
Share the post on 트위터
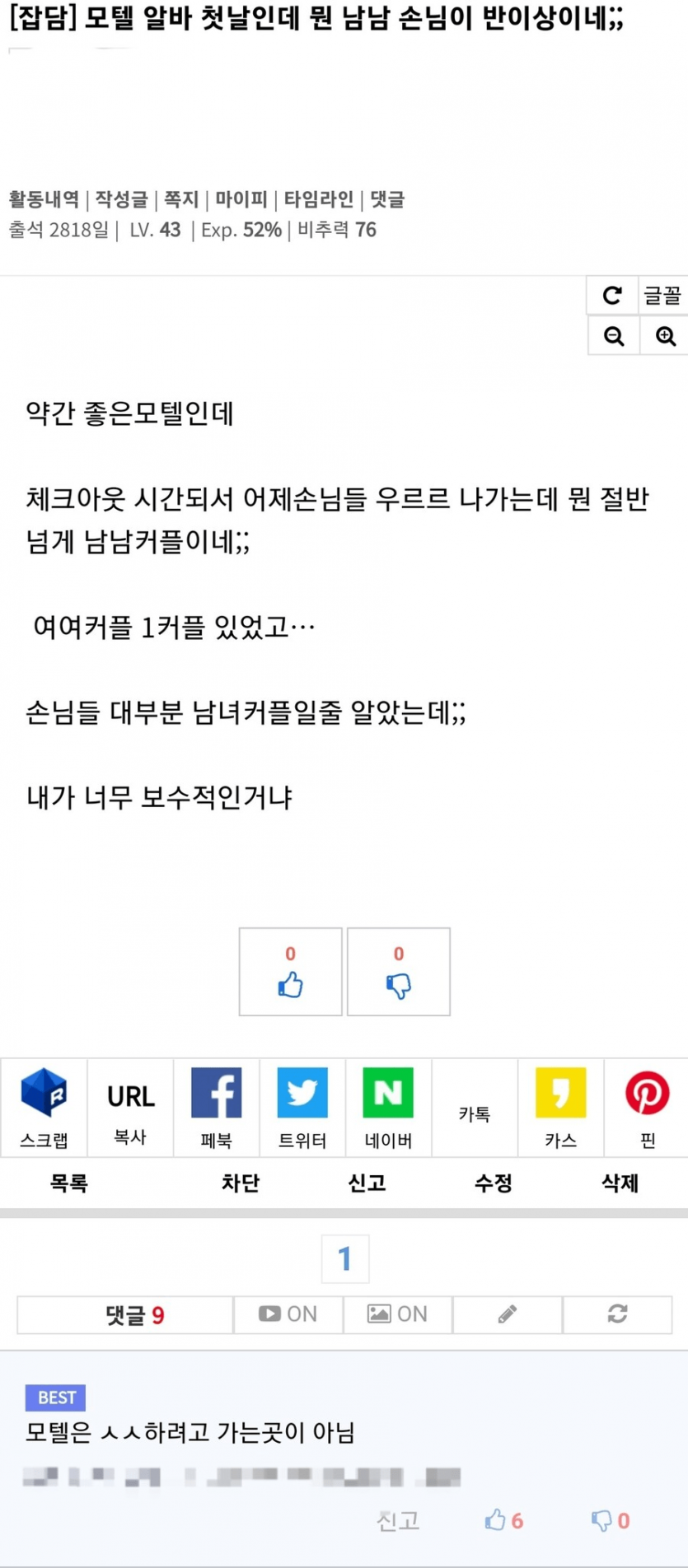pyautogui.click(x=302, y=1108)
